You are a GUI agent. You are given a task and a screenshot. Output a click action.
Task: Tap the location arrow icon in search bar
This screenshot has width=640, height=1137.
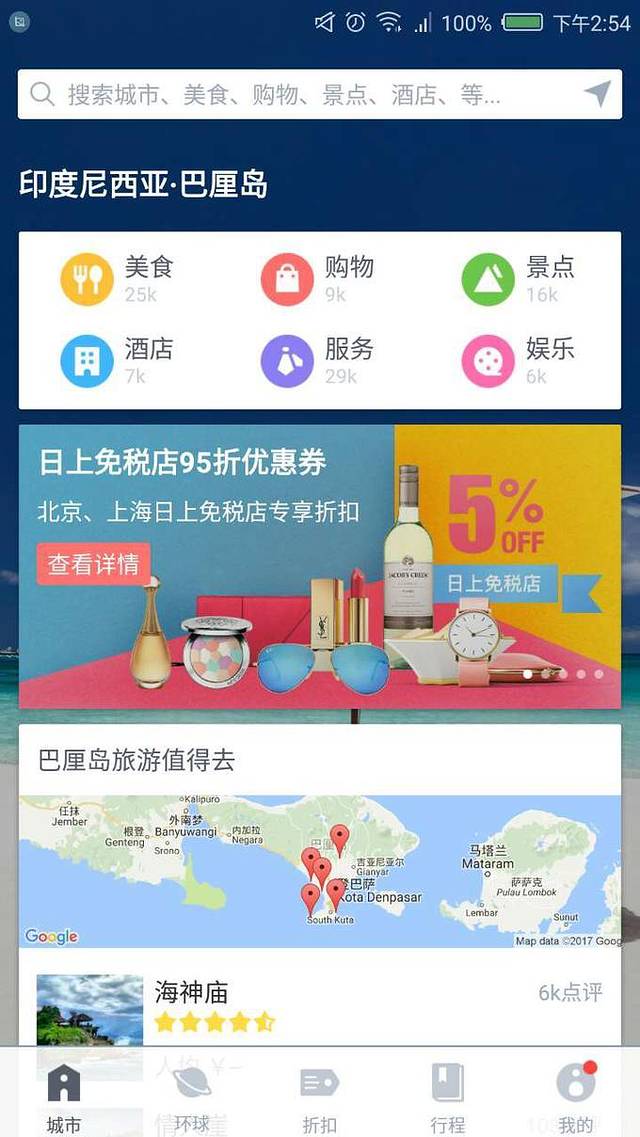click(x=597, y=95)
